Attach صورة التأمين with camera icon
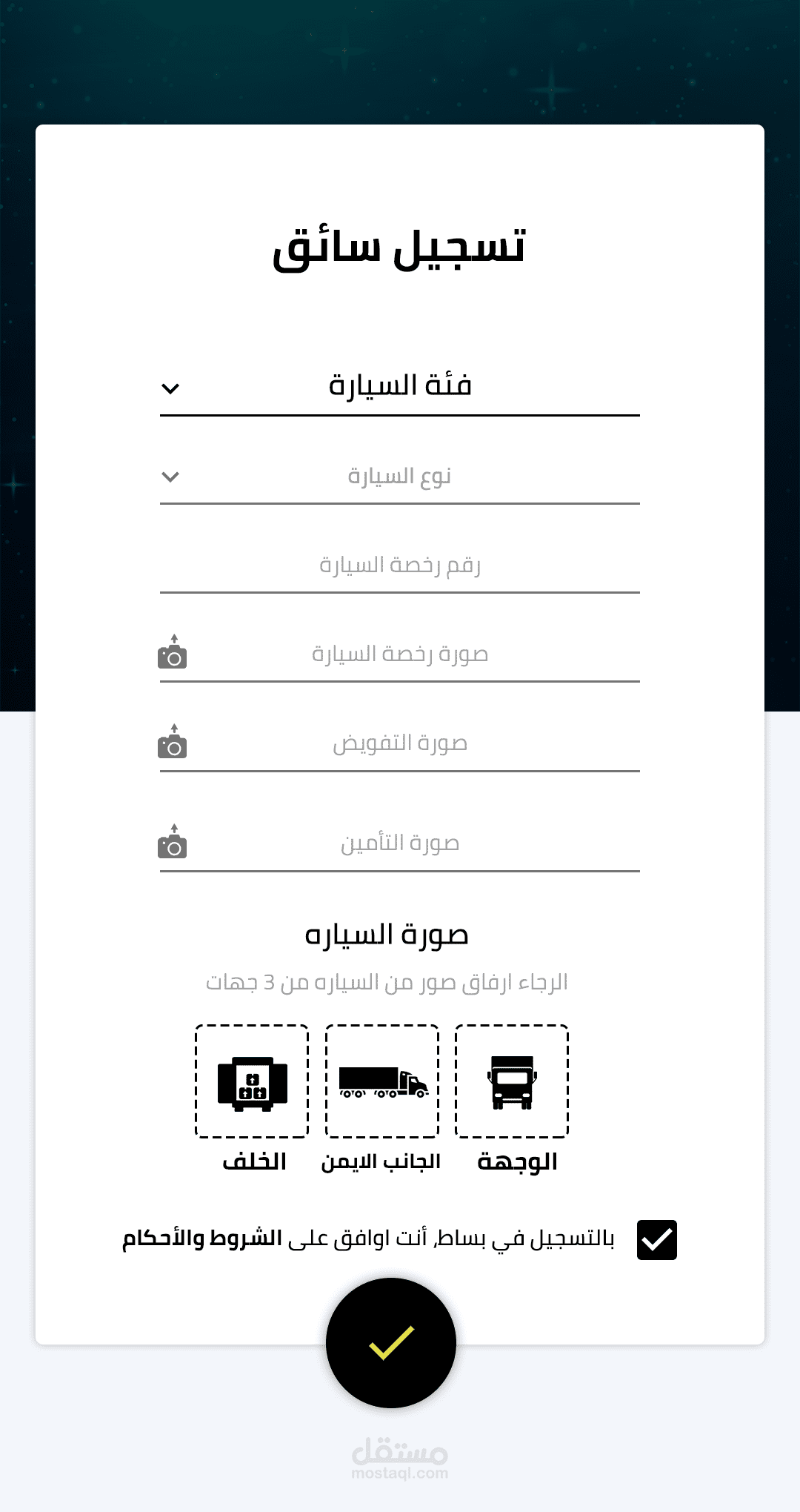This screenshot has width=800, height=1512. point(173,841)
